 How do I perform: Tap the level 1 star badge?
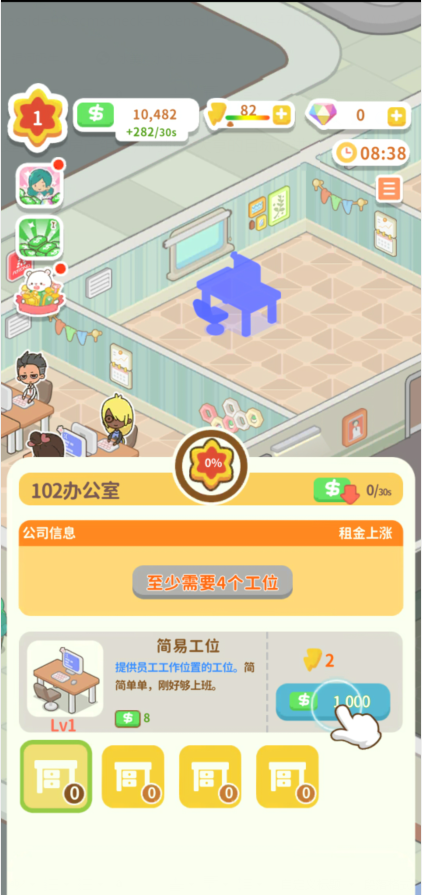coord(38,118)
